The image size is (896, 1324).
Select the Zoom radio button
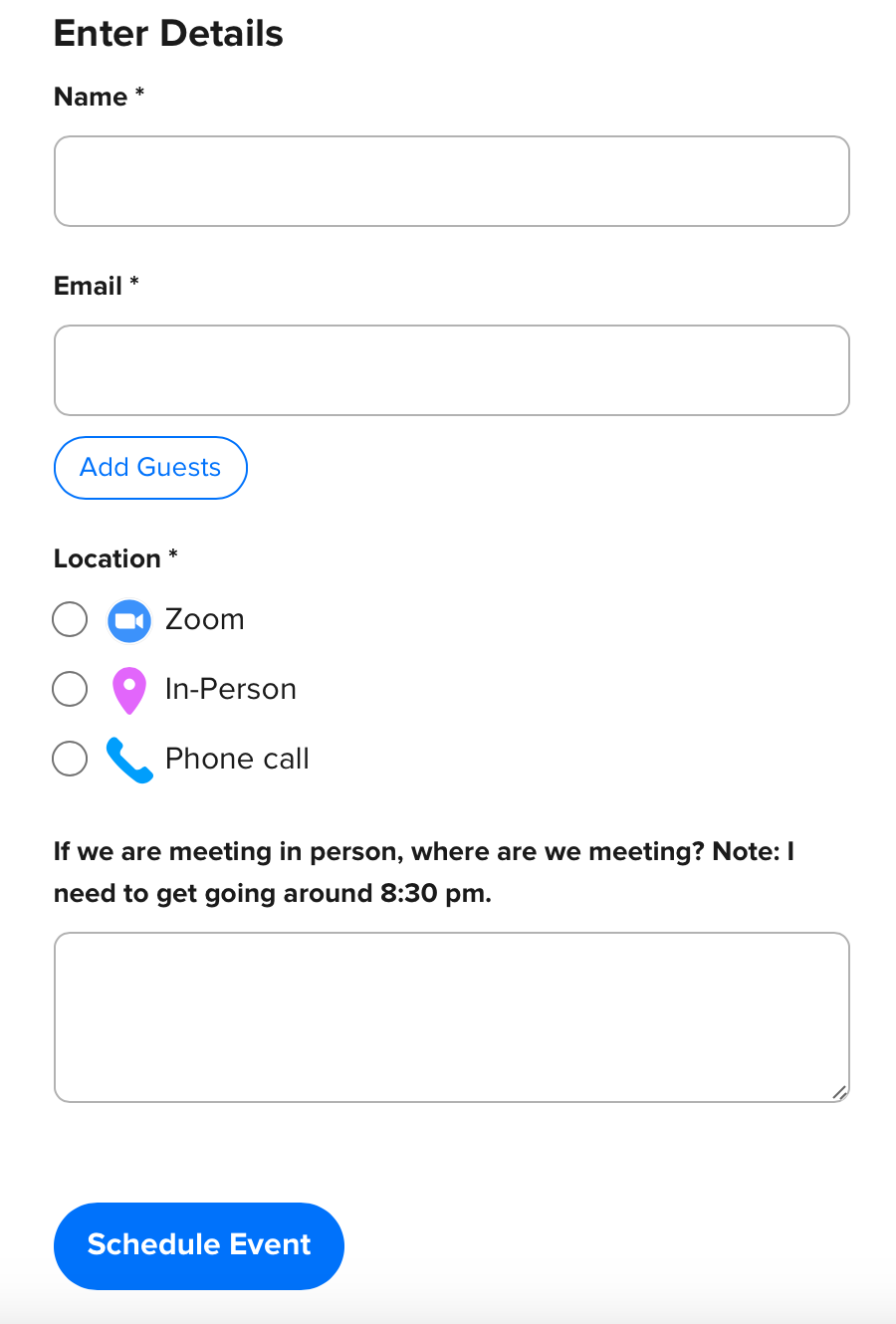(69, 619)
